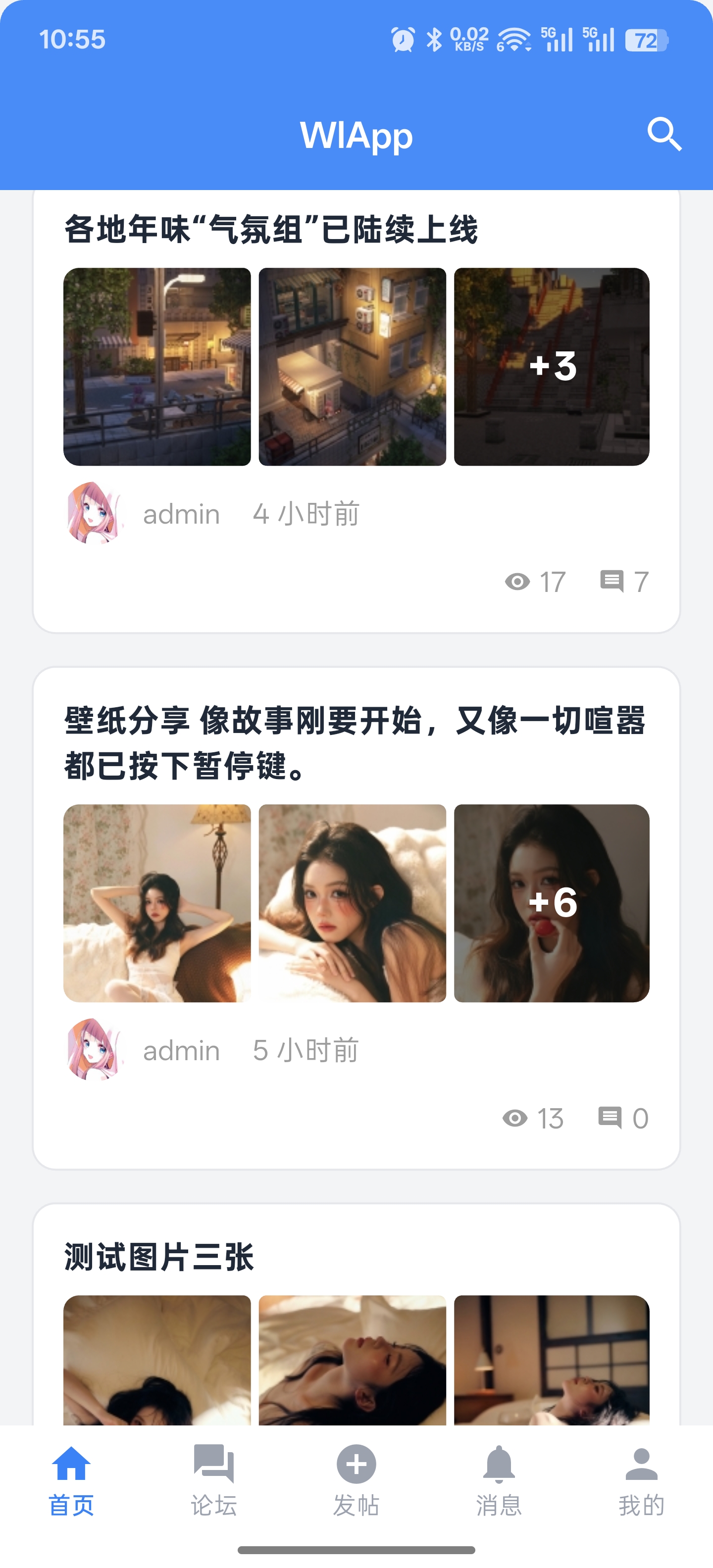View the +6 image tile in 壁纸分享 post
Image resolution: width=713 pixels, height=1568 pixels.
coord(552,903)
